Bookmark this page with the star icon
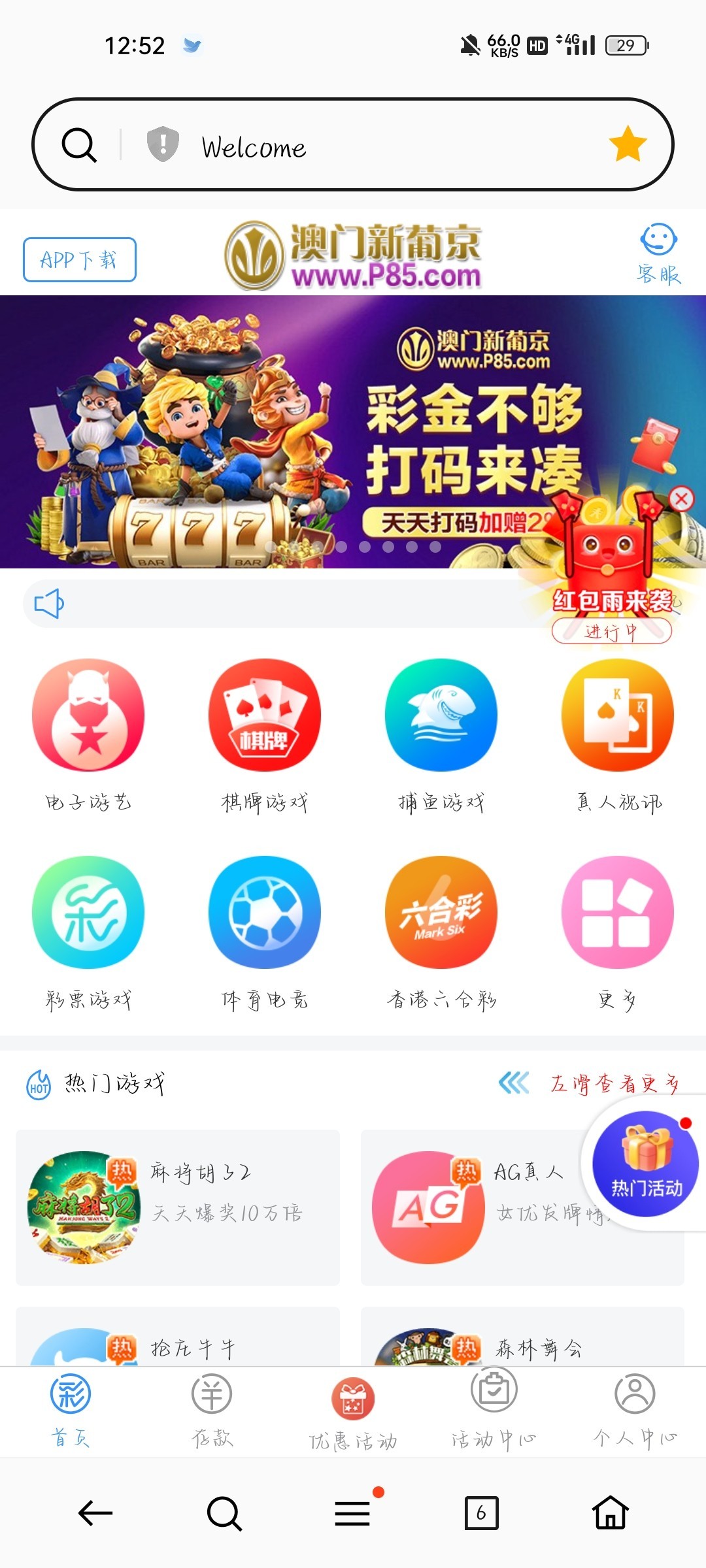Image resolution: width=706 pixels, height=1568 pixels. [x=628, y=144]
